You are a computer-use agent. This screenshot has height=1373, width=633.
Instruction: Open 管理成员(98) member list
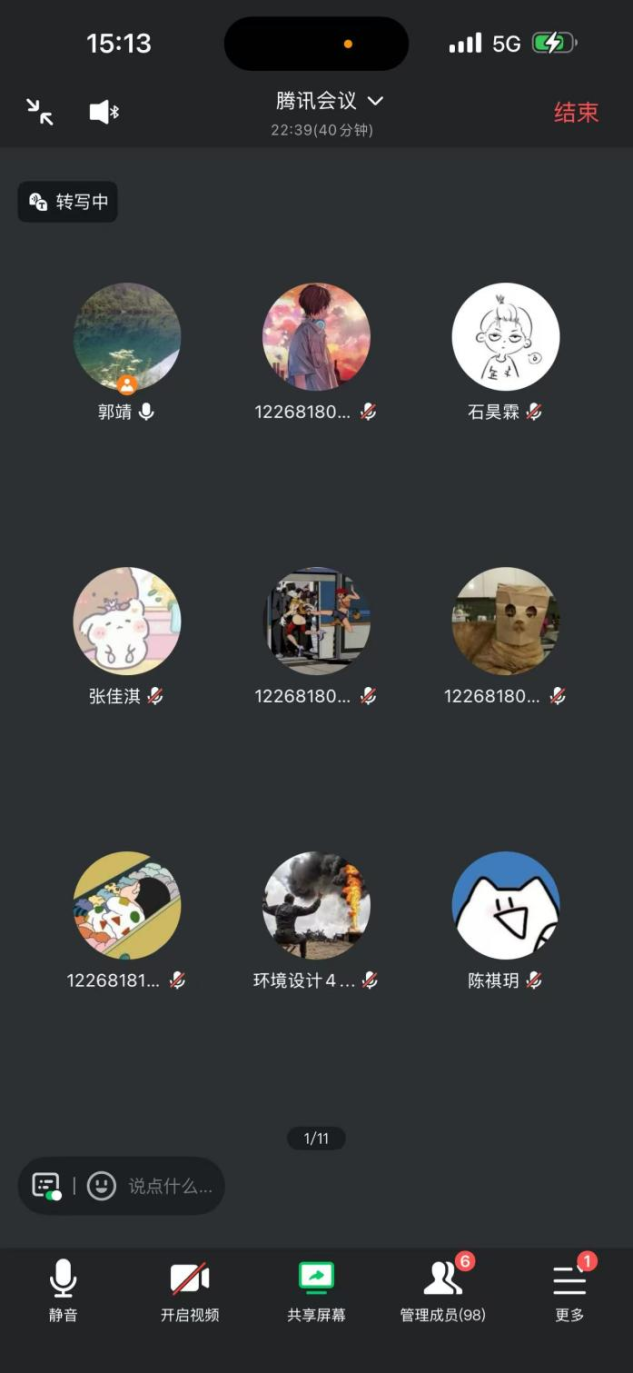[443, 1291]
